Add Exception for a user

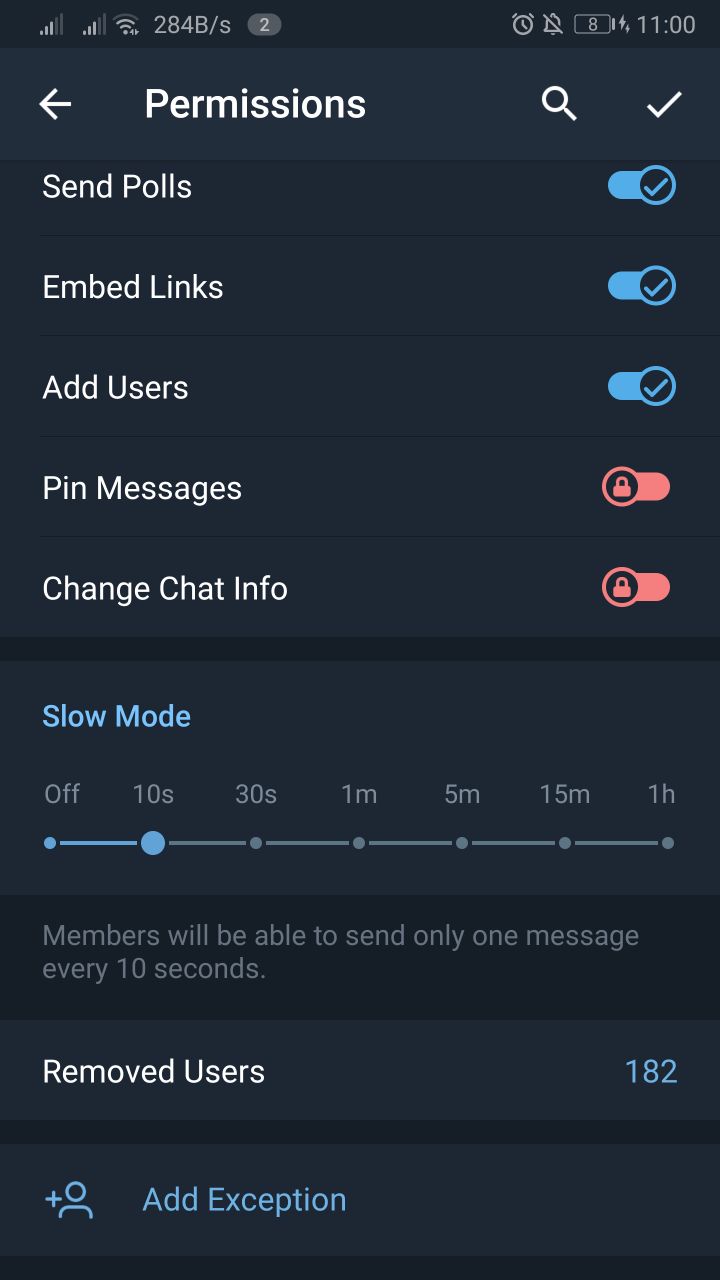tap(360, 1200)
